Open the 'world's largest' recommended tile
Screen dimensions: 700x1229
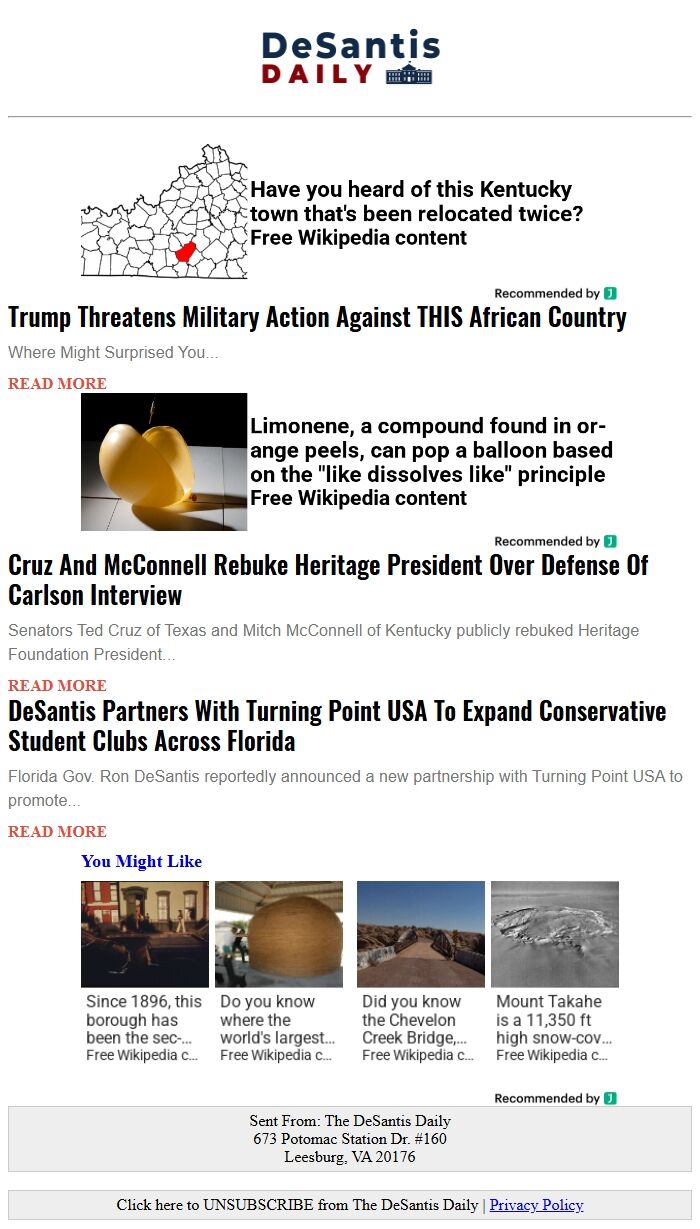click(x=278, y=1019)
